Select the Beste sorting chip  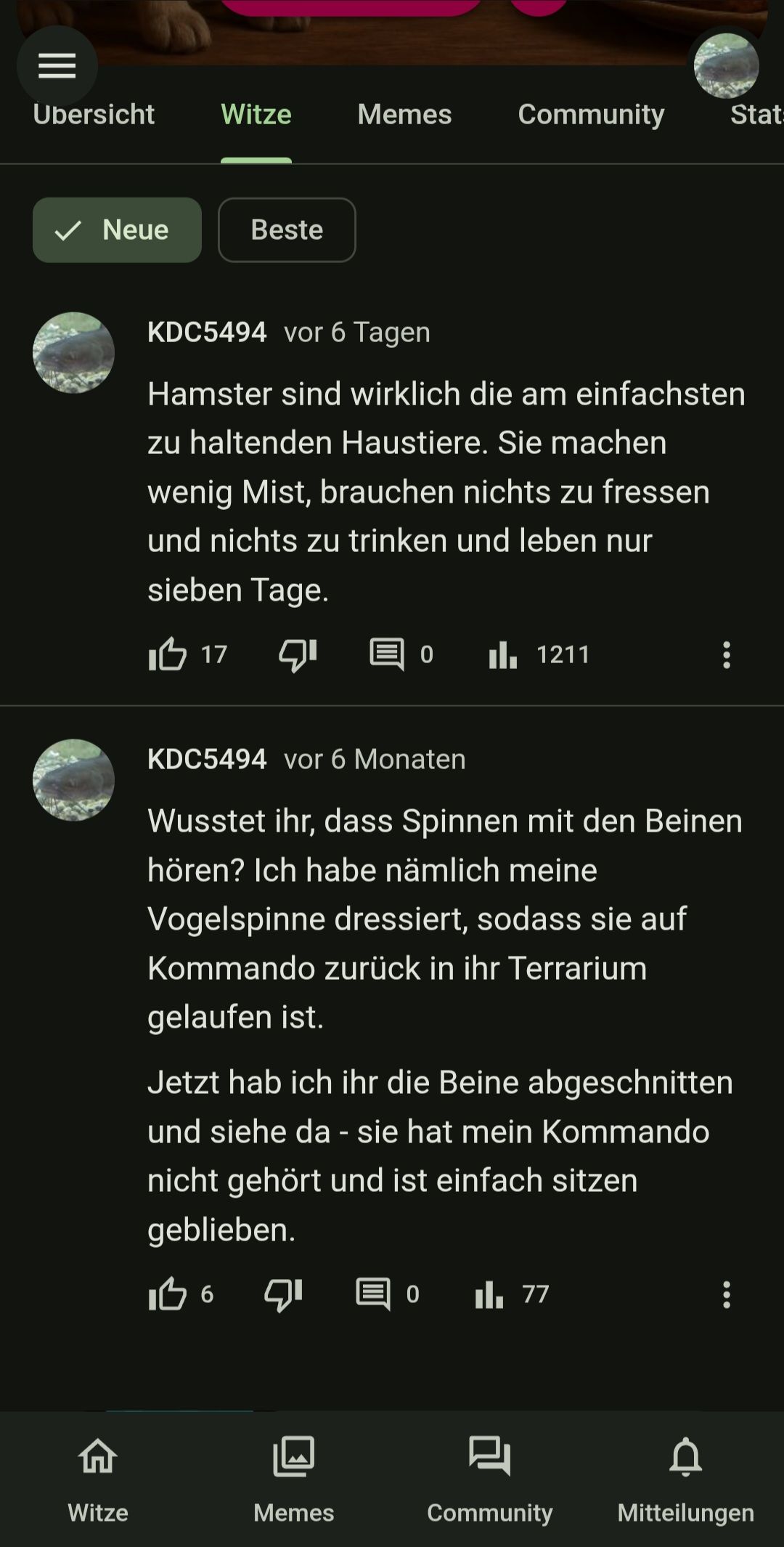pos(287,230)
